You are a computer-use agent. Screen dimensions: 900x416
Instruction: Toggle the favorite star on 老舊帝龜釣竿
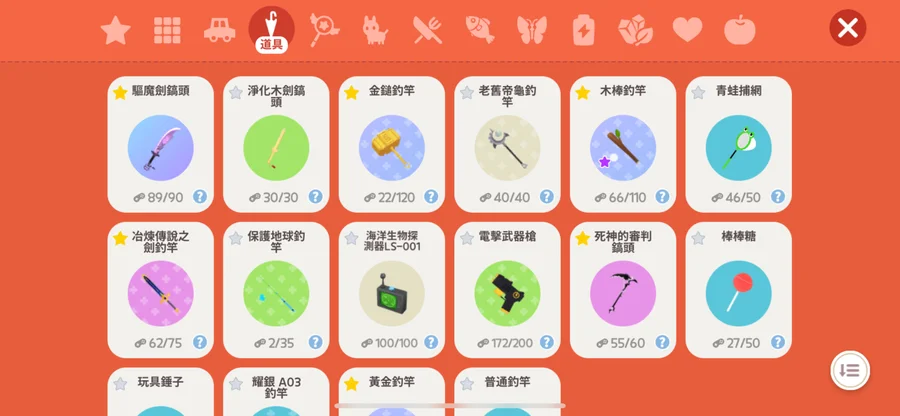tap(467, 92)
